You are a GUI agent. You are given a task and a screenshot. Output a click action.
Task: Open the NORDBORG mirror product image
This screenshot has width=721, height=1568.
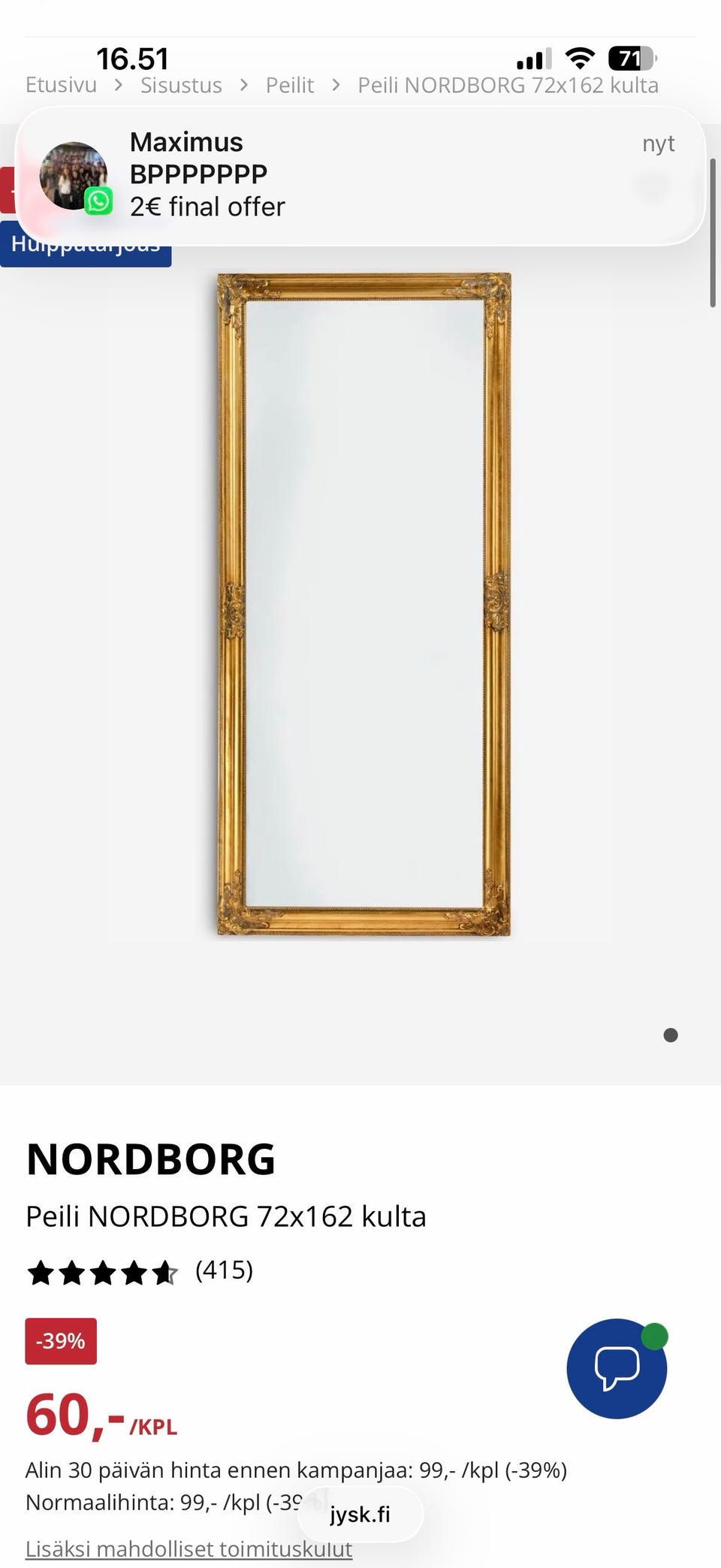point(364,604)
